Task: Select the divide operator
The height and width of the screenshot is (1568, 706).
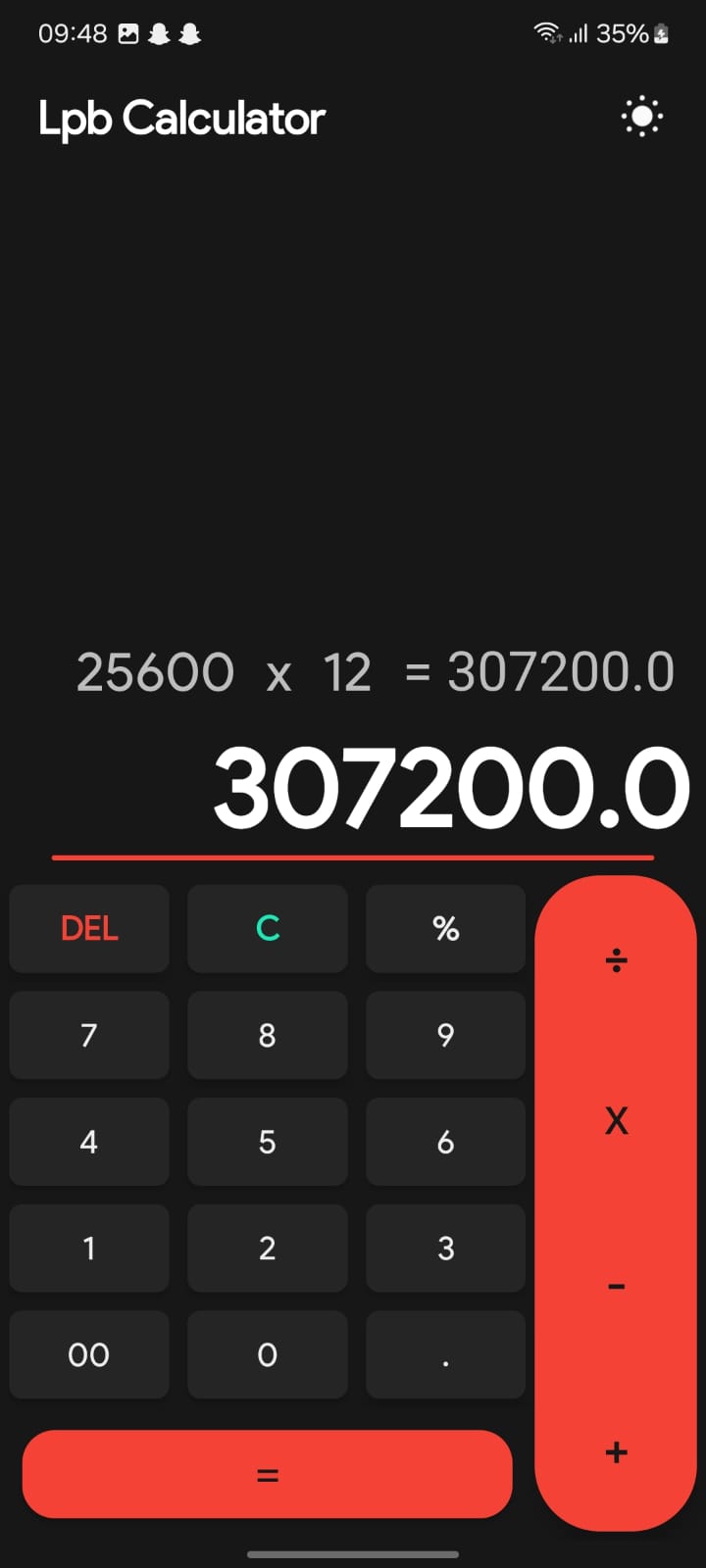Action: coord(616,960)
